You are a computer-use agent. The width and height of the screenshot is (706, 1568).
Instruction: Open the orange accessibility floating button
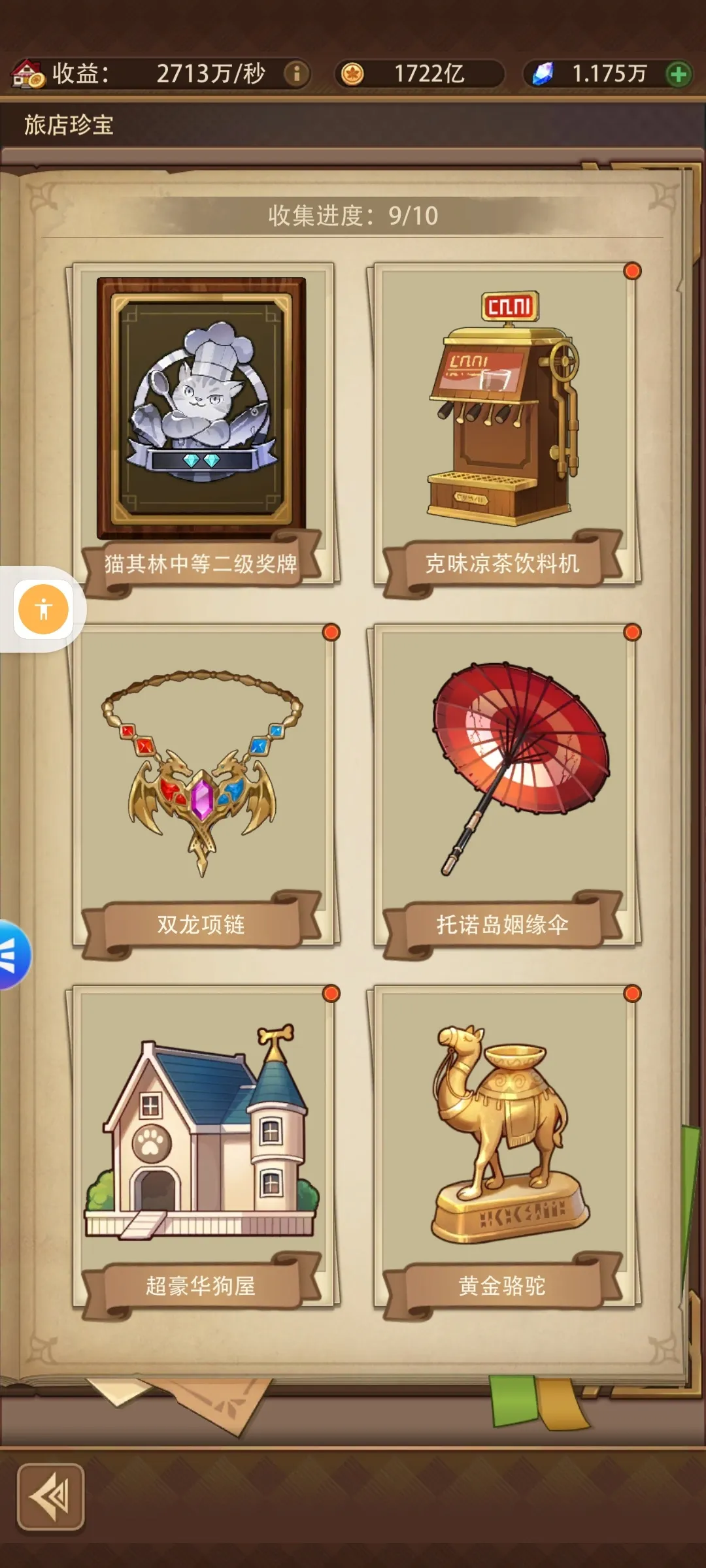(x=43, y=609)
